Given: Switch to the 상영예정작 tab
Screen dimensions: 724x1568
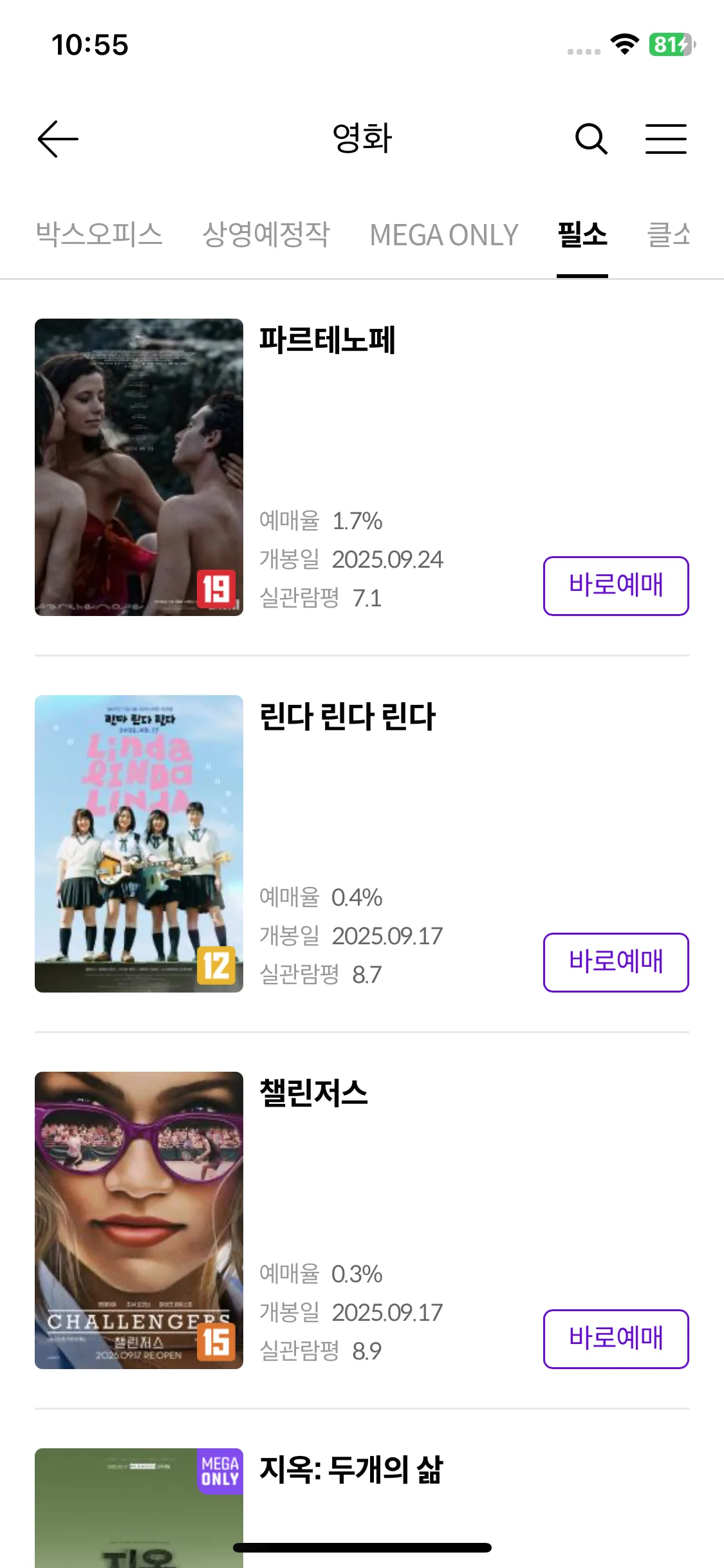Looking at the screenshot, I should click(x=266, y=235).
